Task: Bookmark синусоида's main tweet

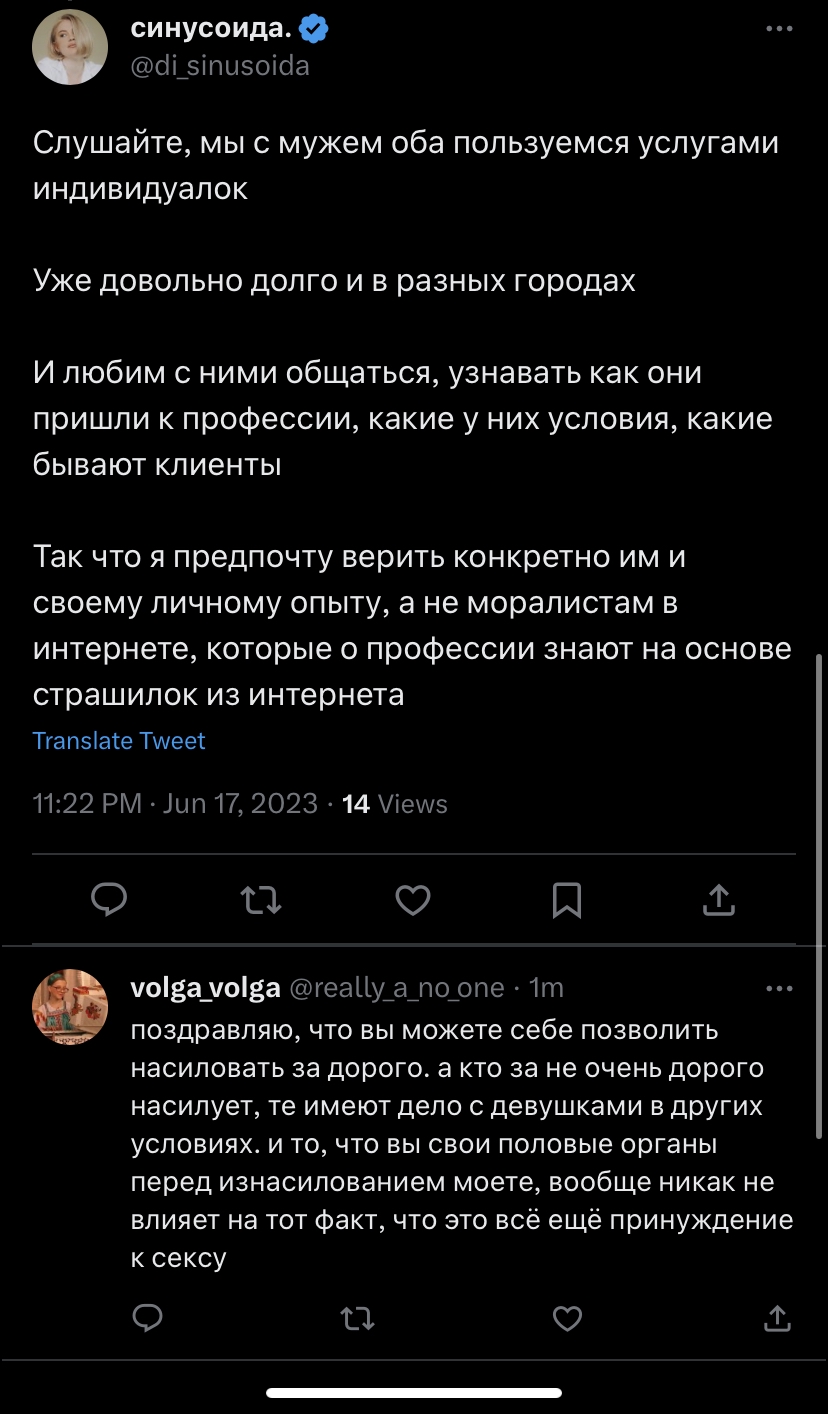Action: pos(567,901)
